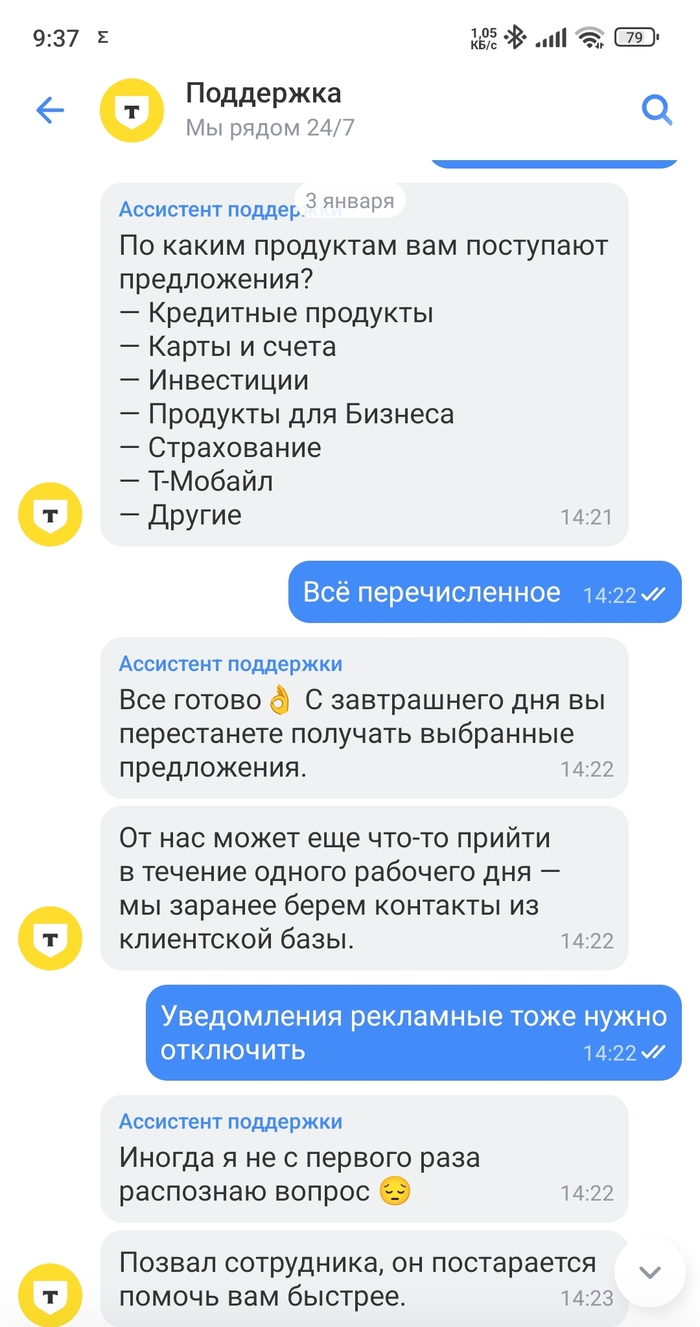Viewport: 700px width, 1327px height.
Task: Open the Поддержка chat header info
Action: pyautogui.click(x=264, y=110)
